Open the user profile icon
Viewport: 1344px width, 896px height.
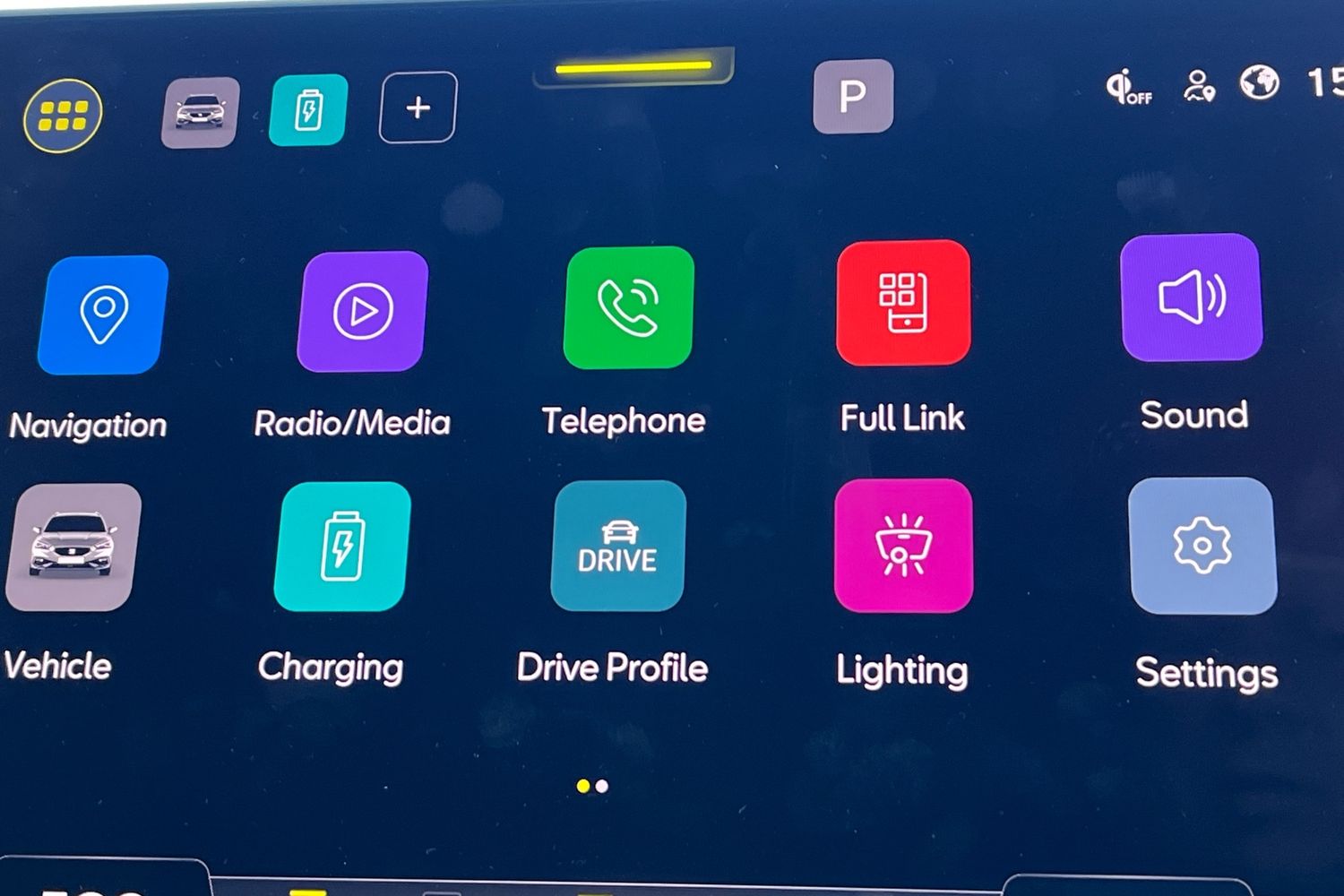pos(1199,86)
